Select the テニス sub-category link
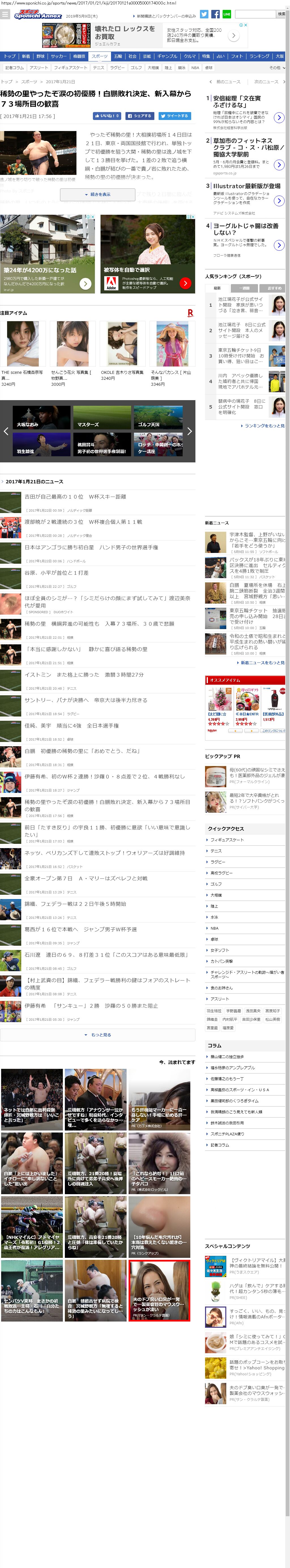 point(98,68)
